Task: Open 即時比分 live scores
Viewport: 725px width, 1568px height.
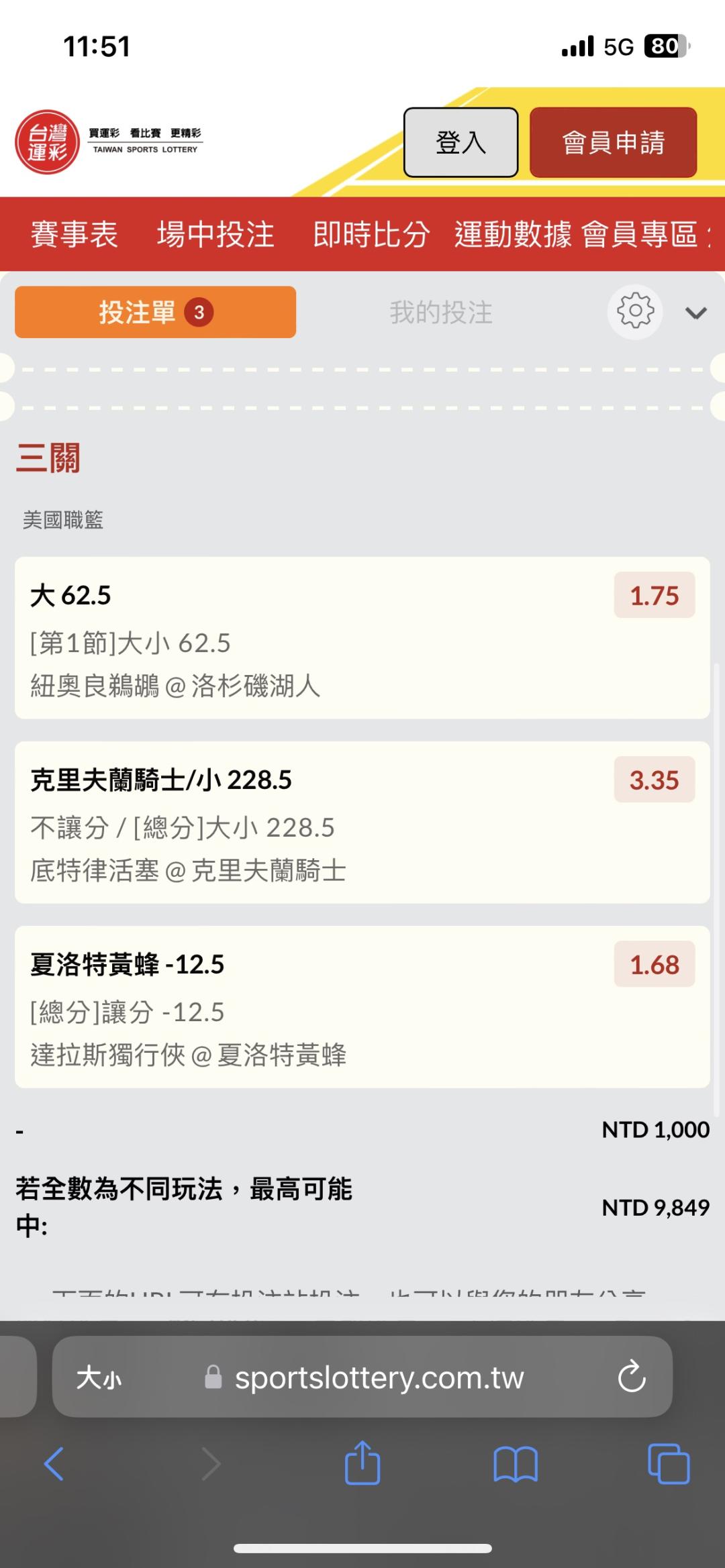Action: point(371,235)
